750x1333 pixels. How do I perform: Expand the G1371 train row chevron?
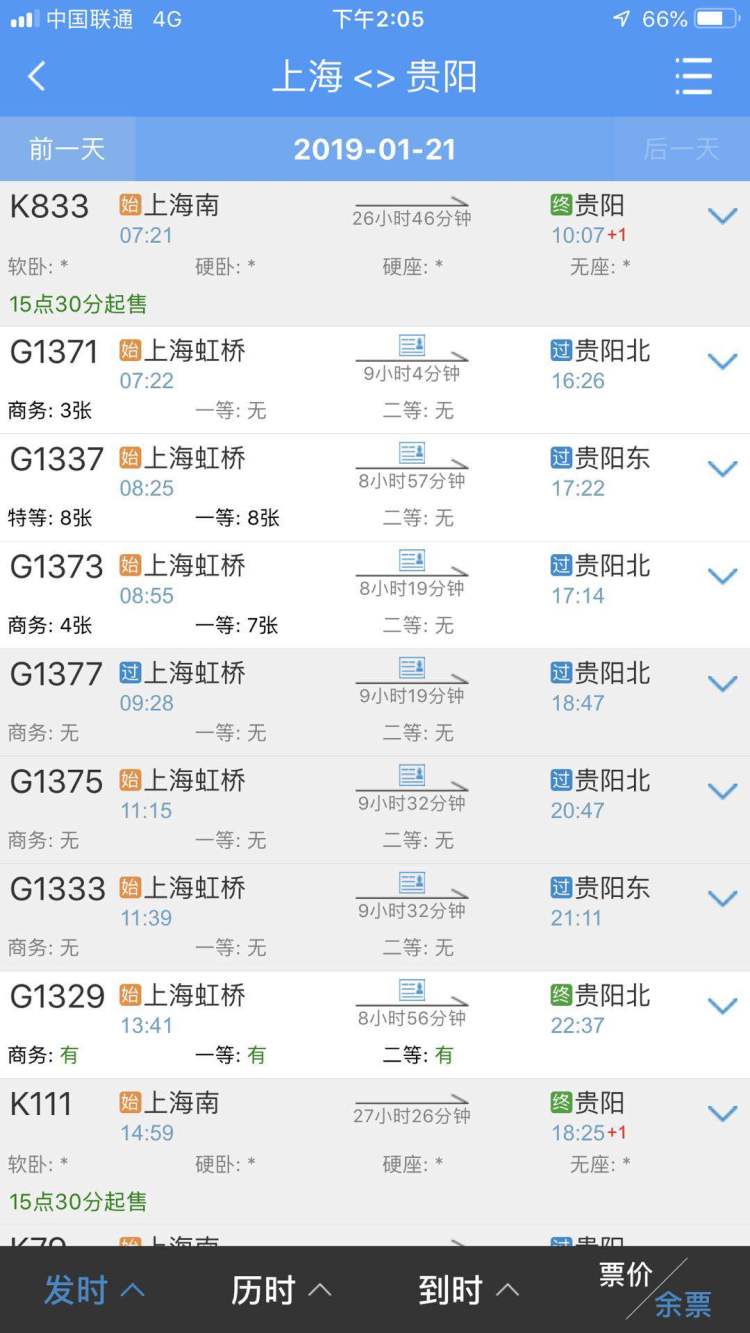tap(722, 361)
